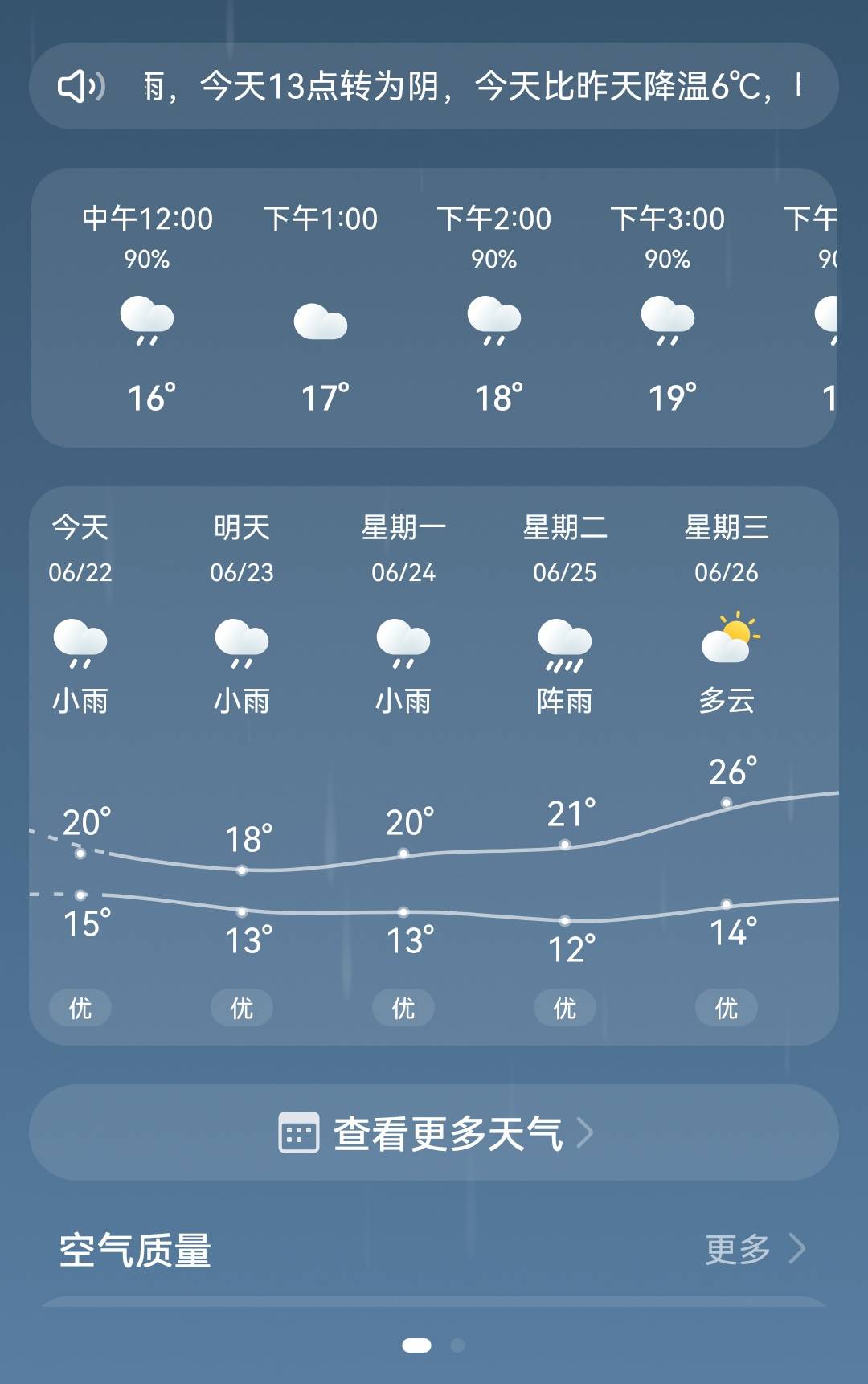Expand the 更多 arrow beside 空气质量
This screenshot has height=1384, width=868.
800,1250
